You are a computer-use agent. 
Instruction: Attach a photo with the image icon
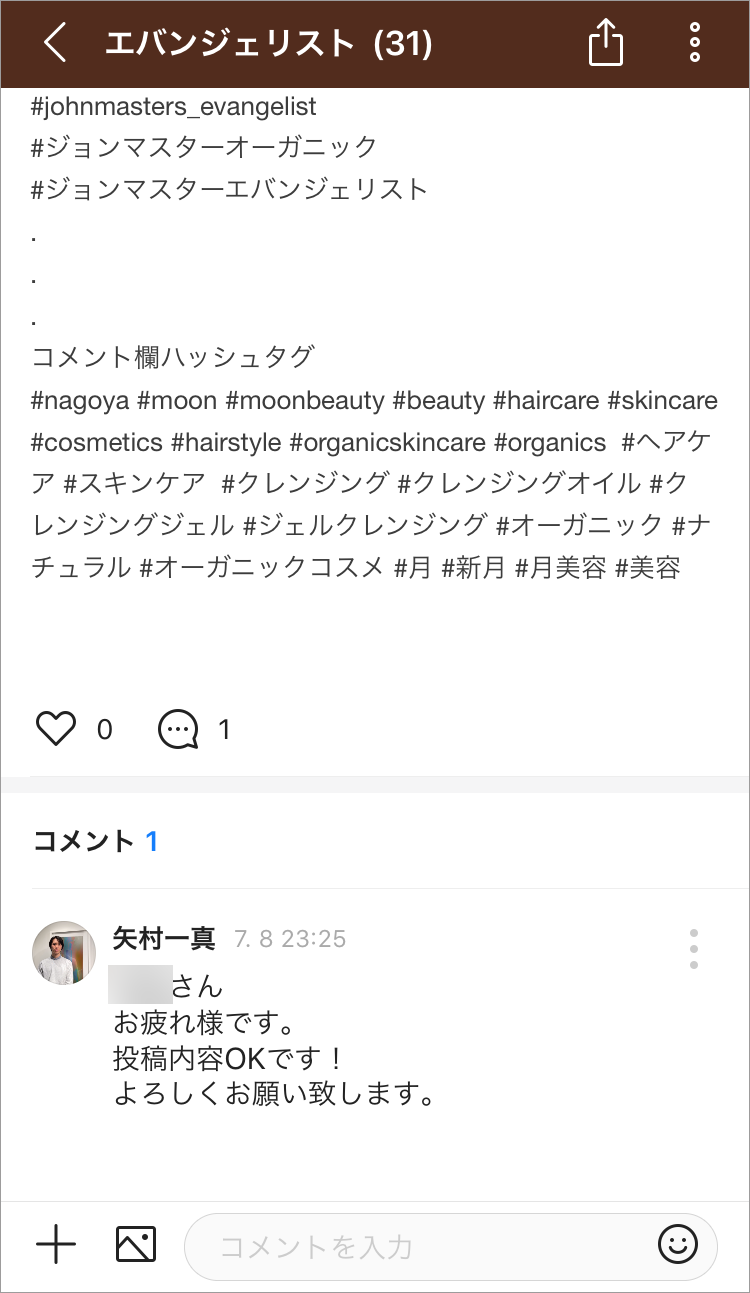(x=136, y=1245)
